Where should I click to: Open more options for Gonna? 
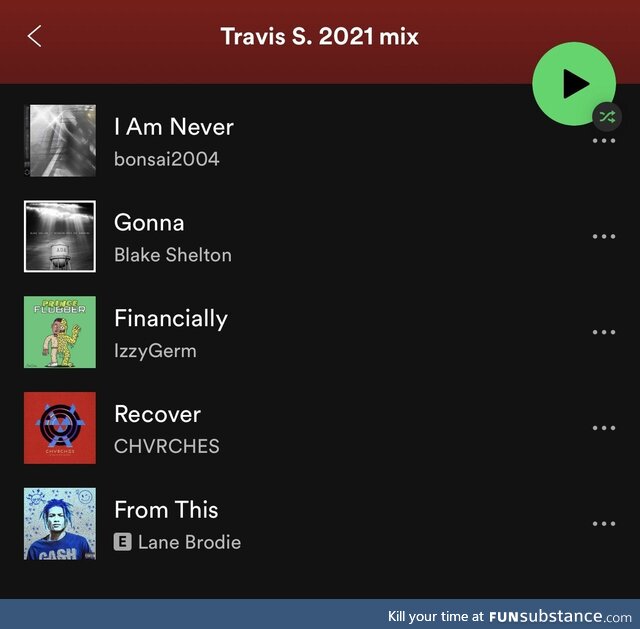point(603,237)
